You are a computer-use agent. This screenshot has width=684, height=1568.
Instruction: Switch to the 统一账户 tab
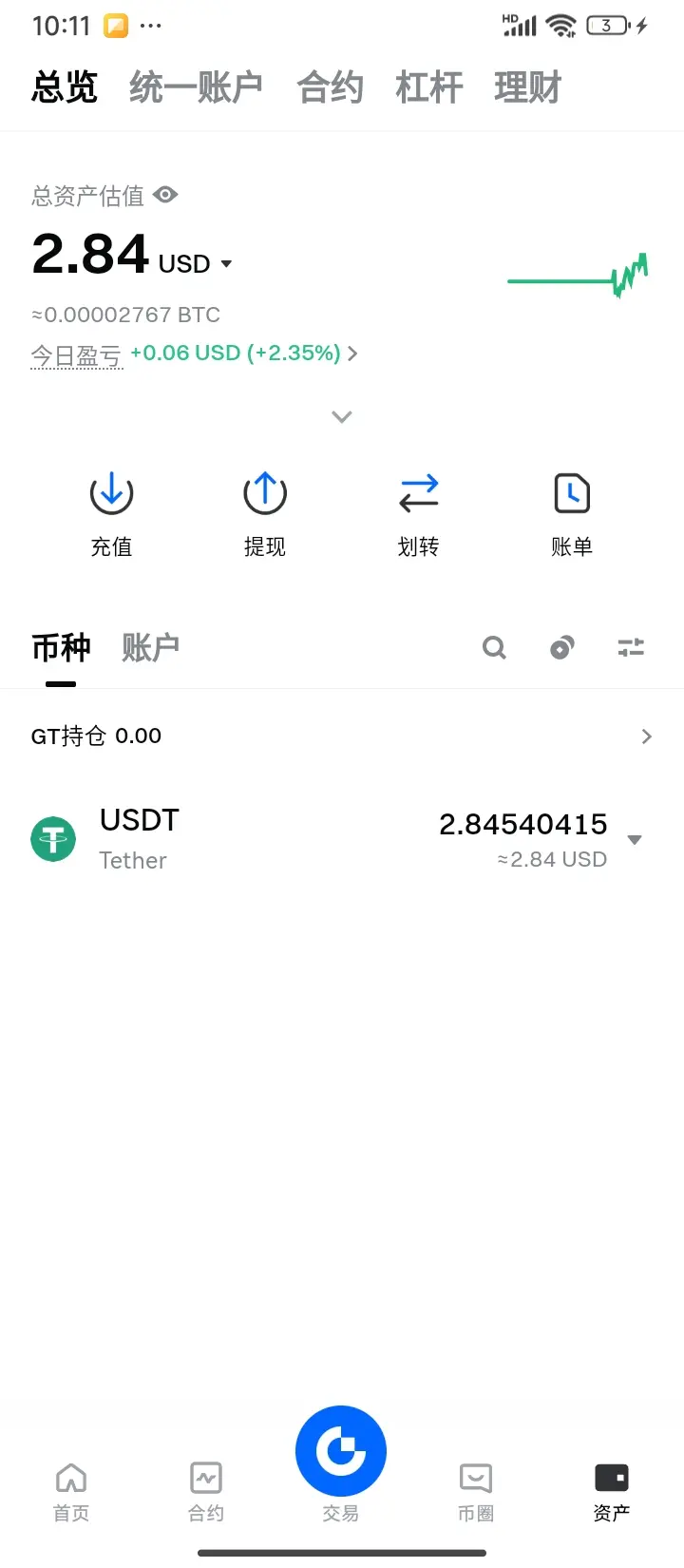pos(196,87)
